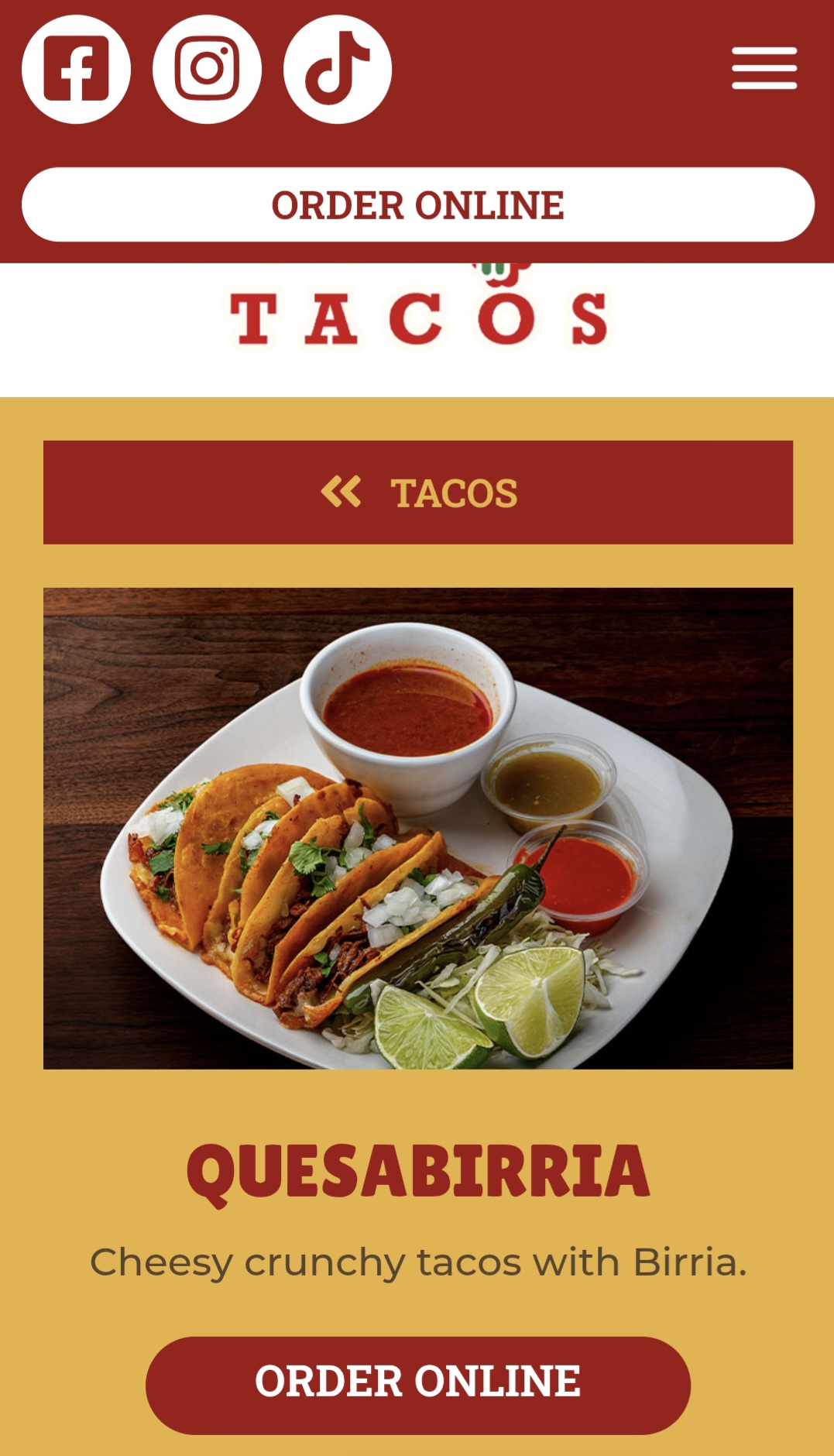Open the hamburger menu
This screenshot has width=834, height=1456.
click(x=764, y=68)
